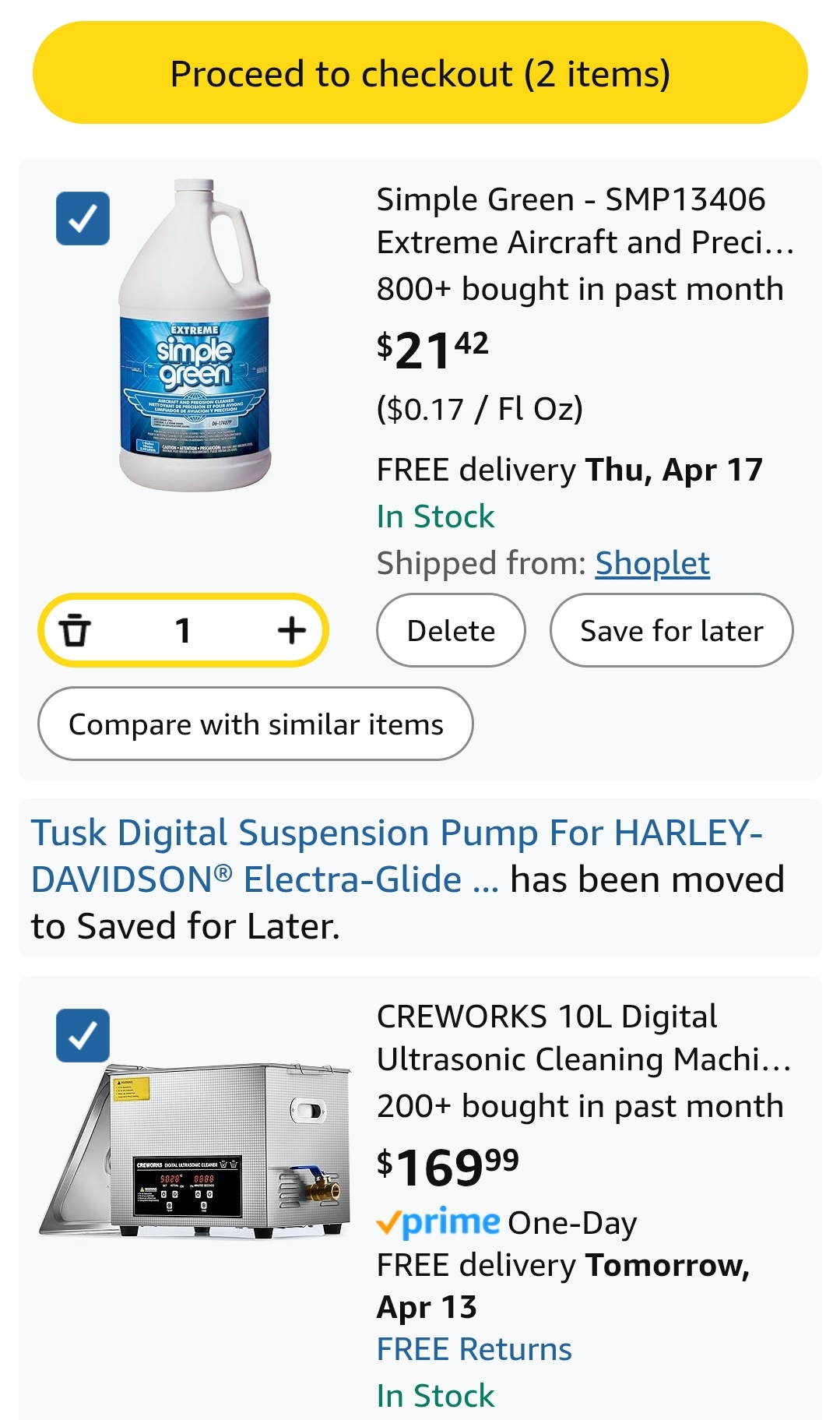This screenshot has height=1420, width=840.
Task: Open the CREWORKS ultrasonic cleaner image
Action: tap(195, 1150)
